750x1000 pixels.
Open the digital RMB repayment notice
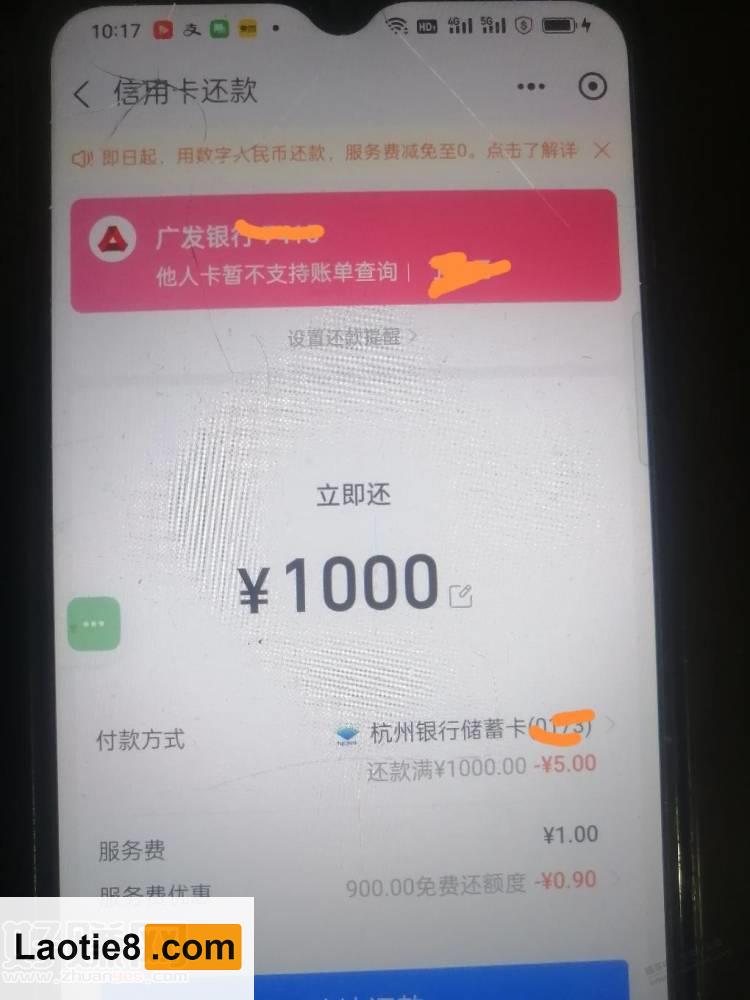330,153
